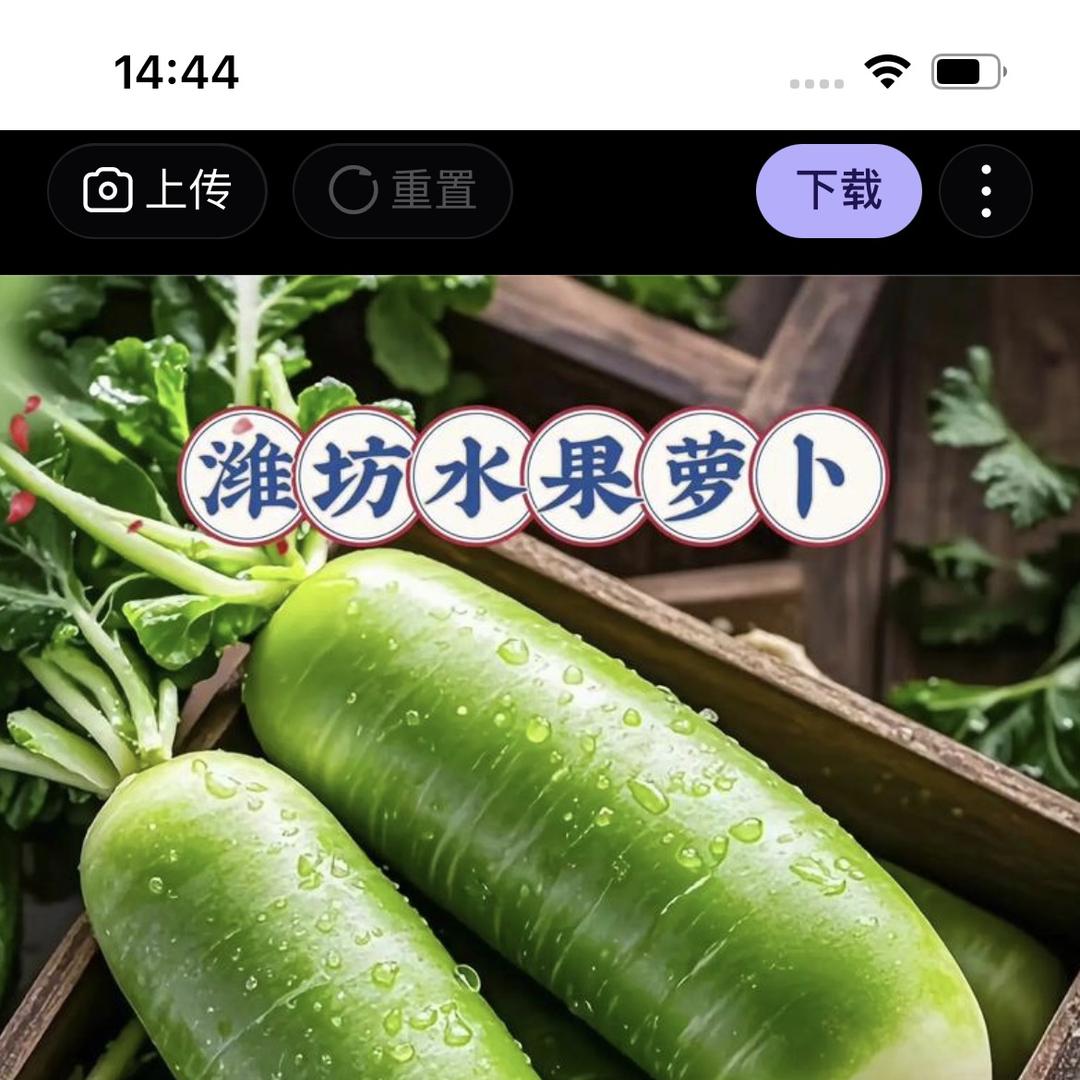Reset the image with 重置
This screenshot has width=1080, height=1080.
click(x=402, y=190)
